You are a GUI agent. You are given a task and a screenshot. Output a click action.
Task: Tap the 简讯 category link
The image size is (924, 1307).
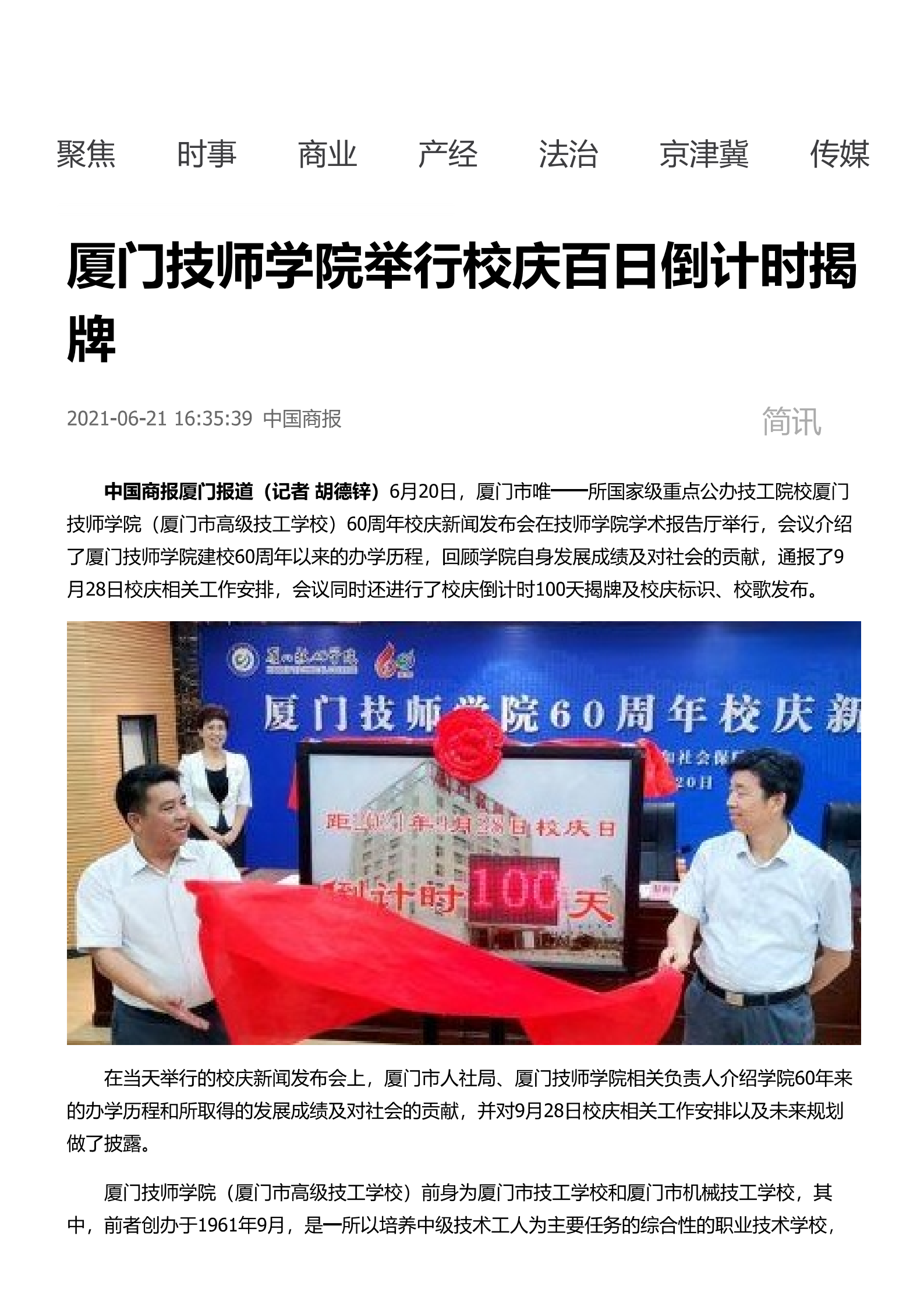point(791,422)
